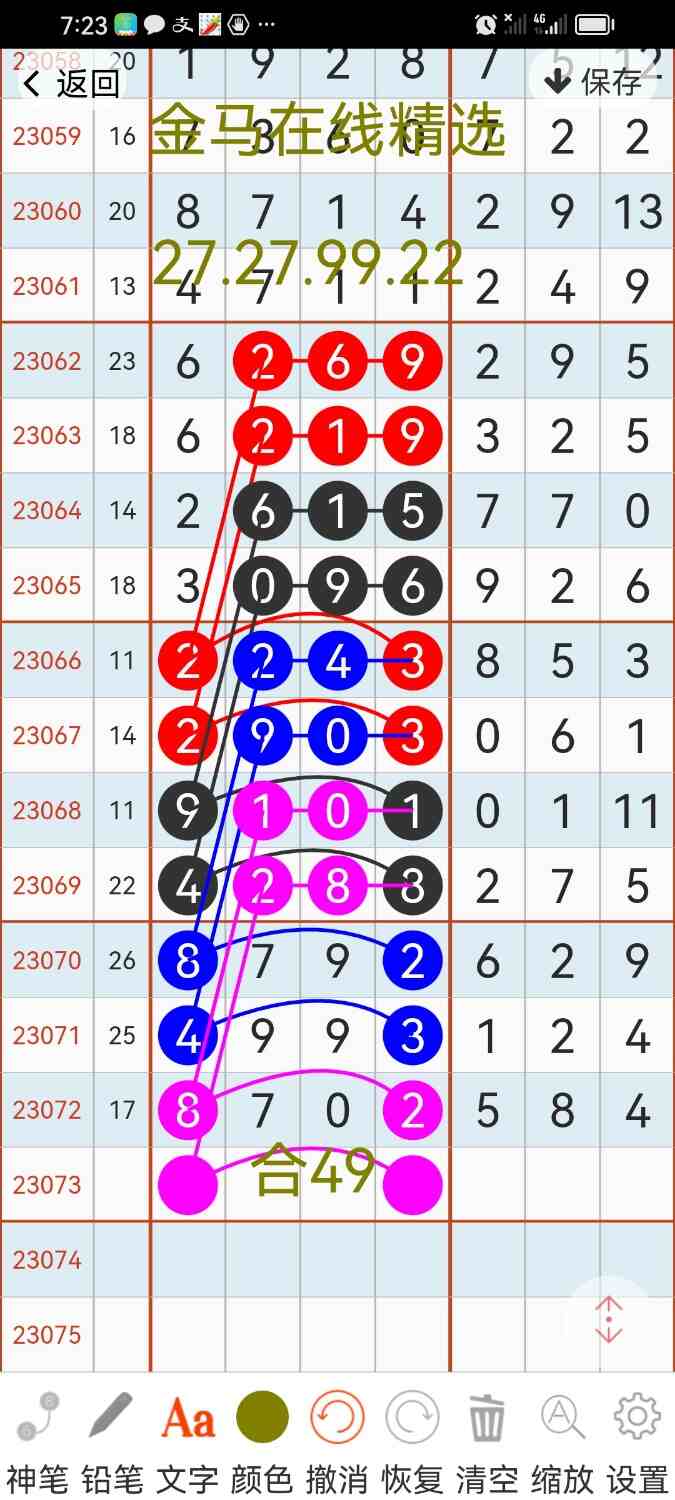Save the chart with 保存

point(595,82)
